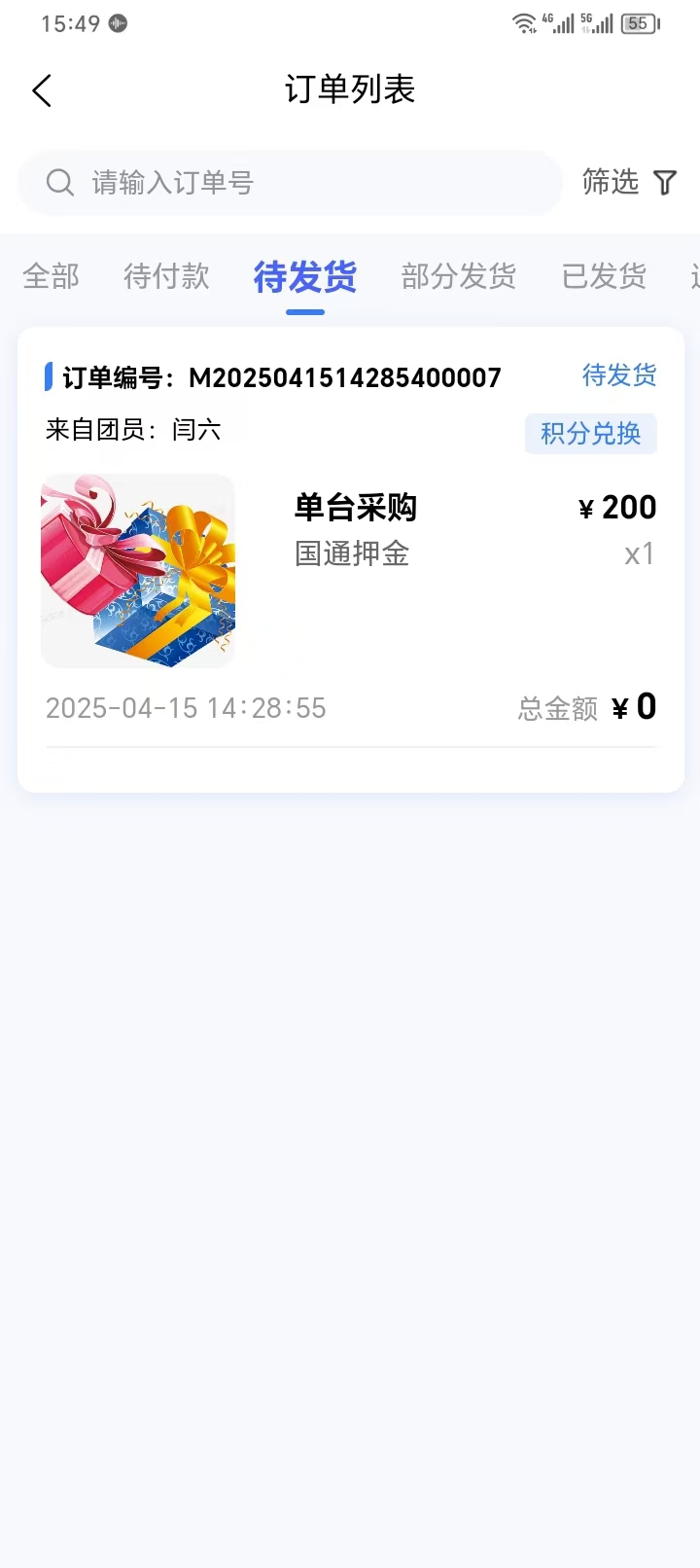Open the 筛选 filter options
The height and width of the screenshot is (1568, 700).
[629, 183]
